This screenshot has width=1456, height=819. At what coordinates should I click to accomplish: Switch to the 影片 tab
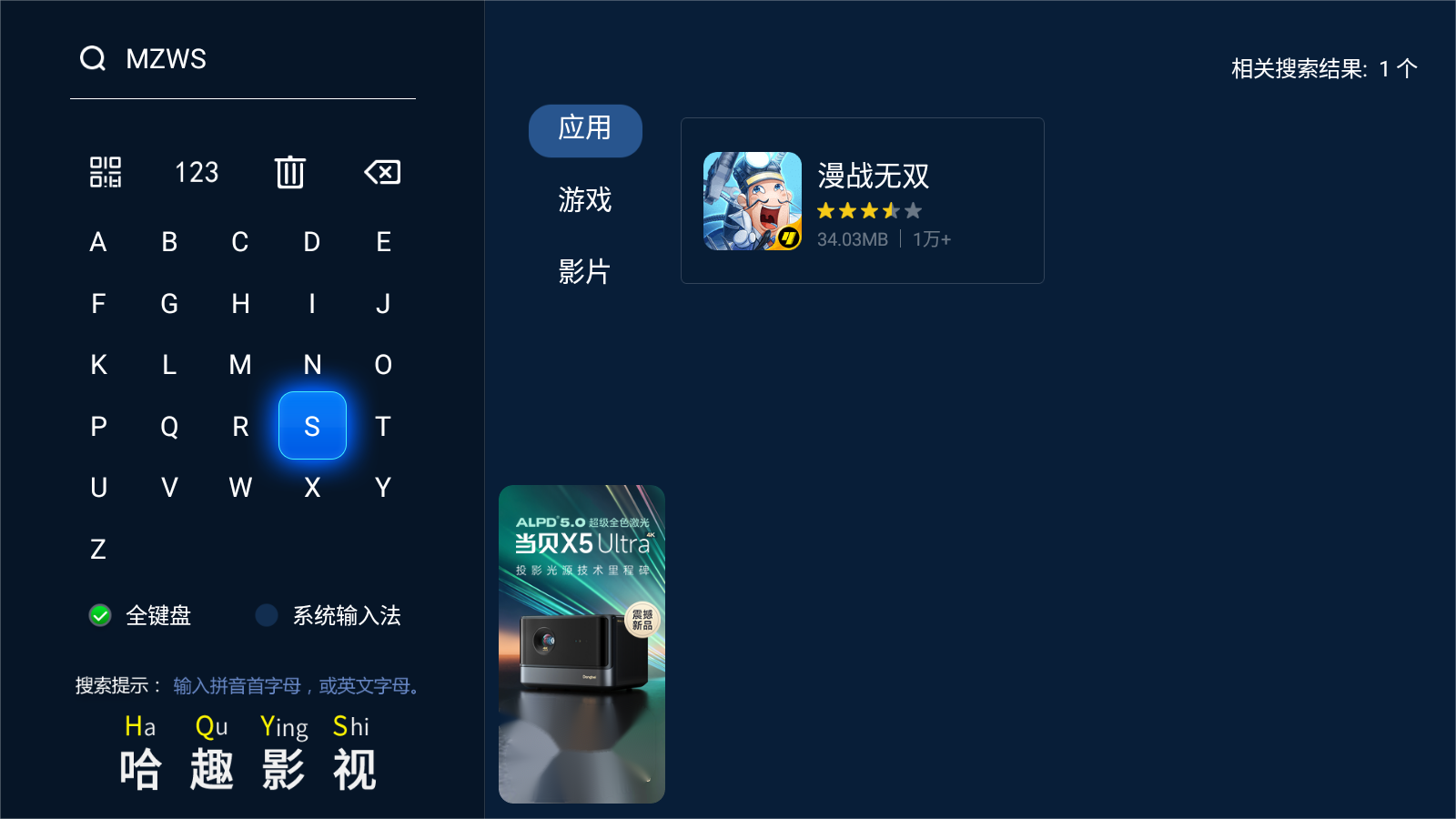584,271
